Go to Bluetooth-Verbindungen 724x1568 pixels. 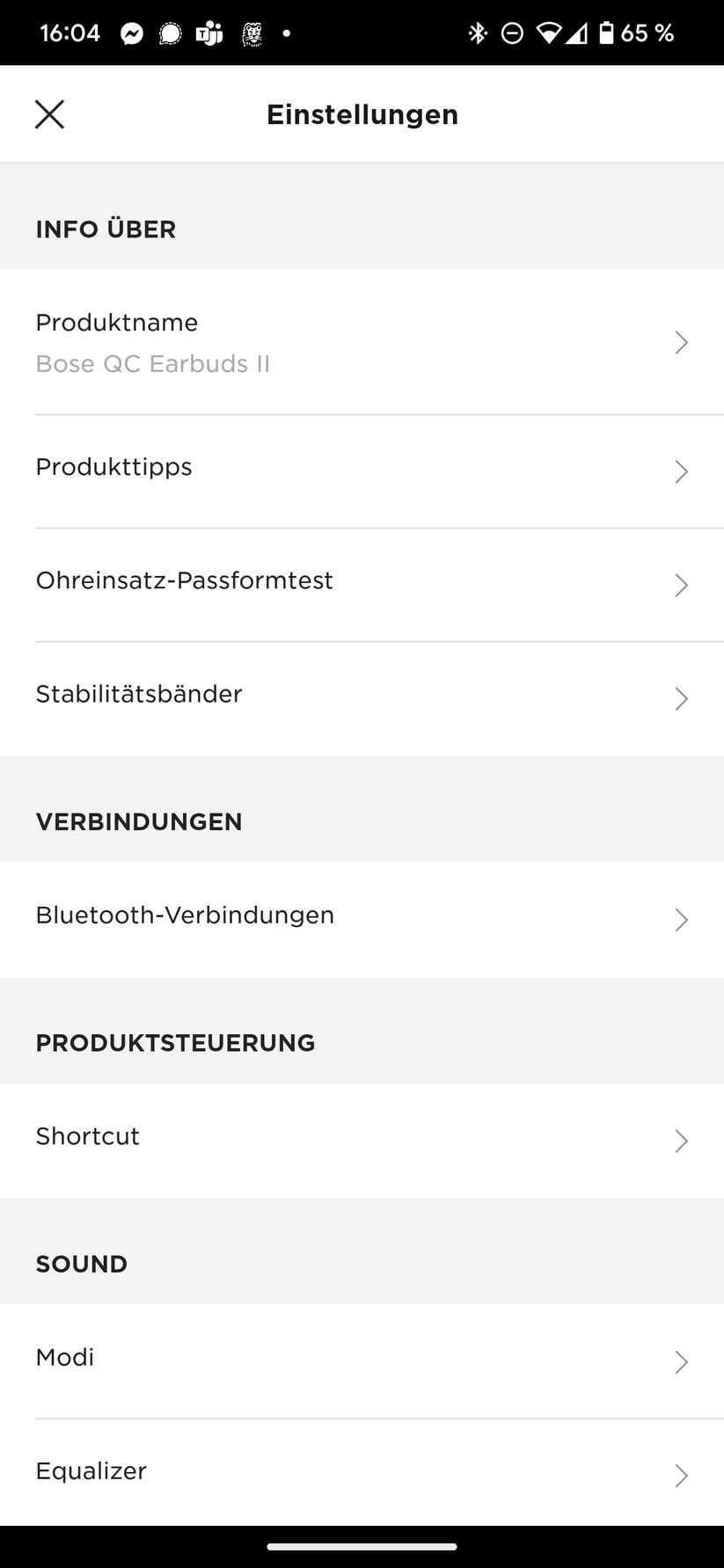click(361, 918)
